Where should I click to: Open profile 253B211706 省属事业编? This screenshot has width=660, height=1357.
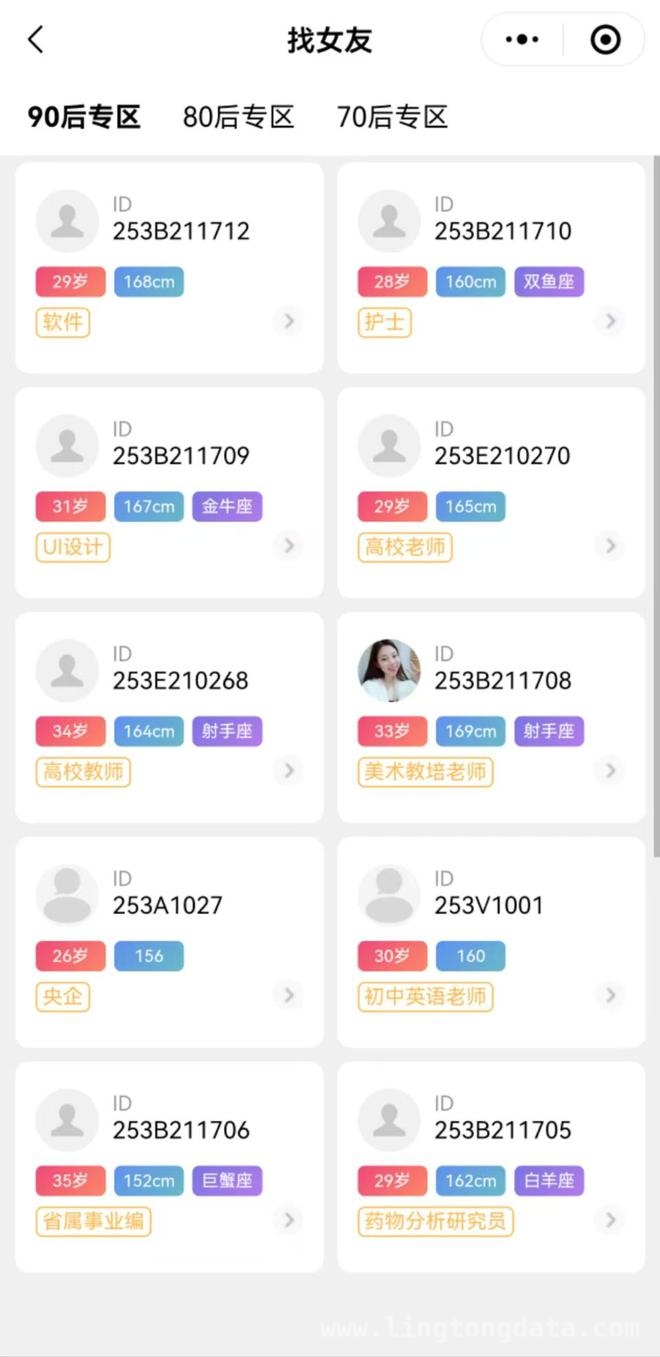169,1167
